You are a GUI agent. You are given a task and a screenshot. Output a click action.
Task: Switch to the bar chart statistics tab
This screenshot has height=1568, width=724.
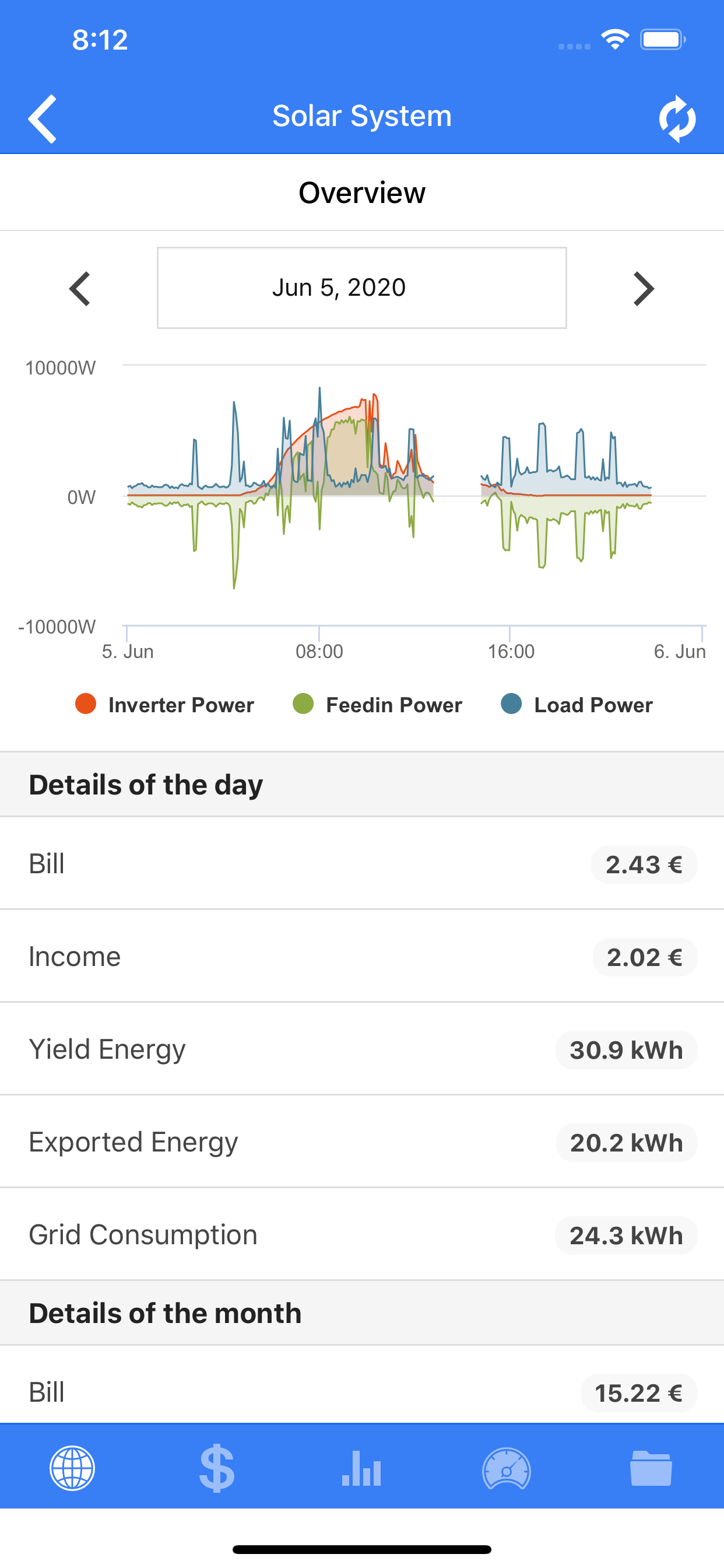[361, 1468]
